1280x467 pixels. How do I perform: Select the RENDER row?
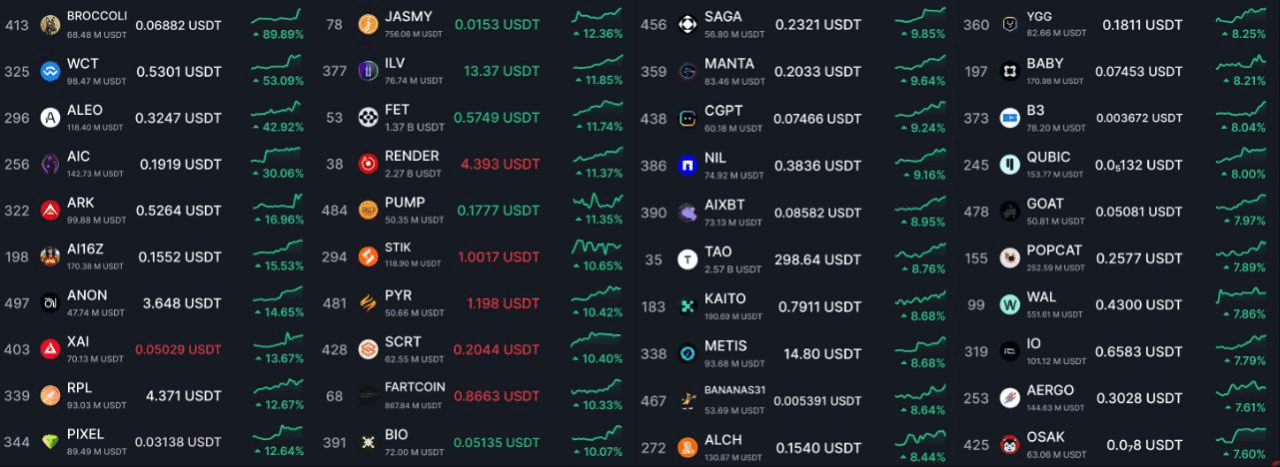(x=411, y=156)
